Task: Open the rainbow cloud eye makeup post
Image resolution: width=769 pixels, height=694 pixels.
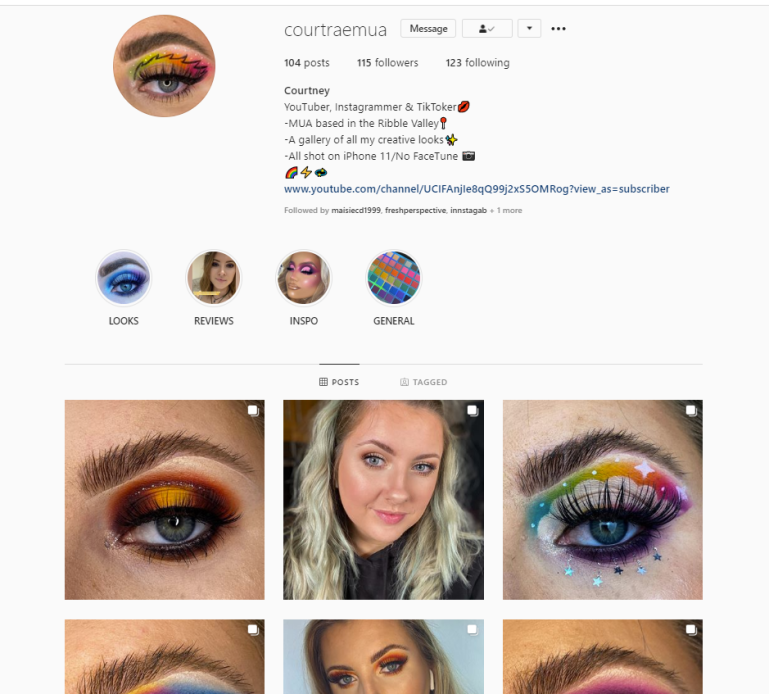Action: 602,499
